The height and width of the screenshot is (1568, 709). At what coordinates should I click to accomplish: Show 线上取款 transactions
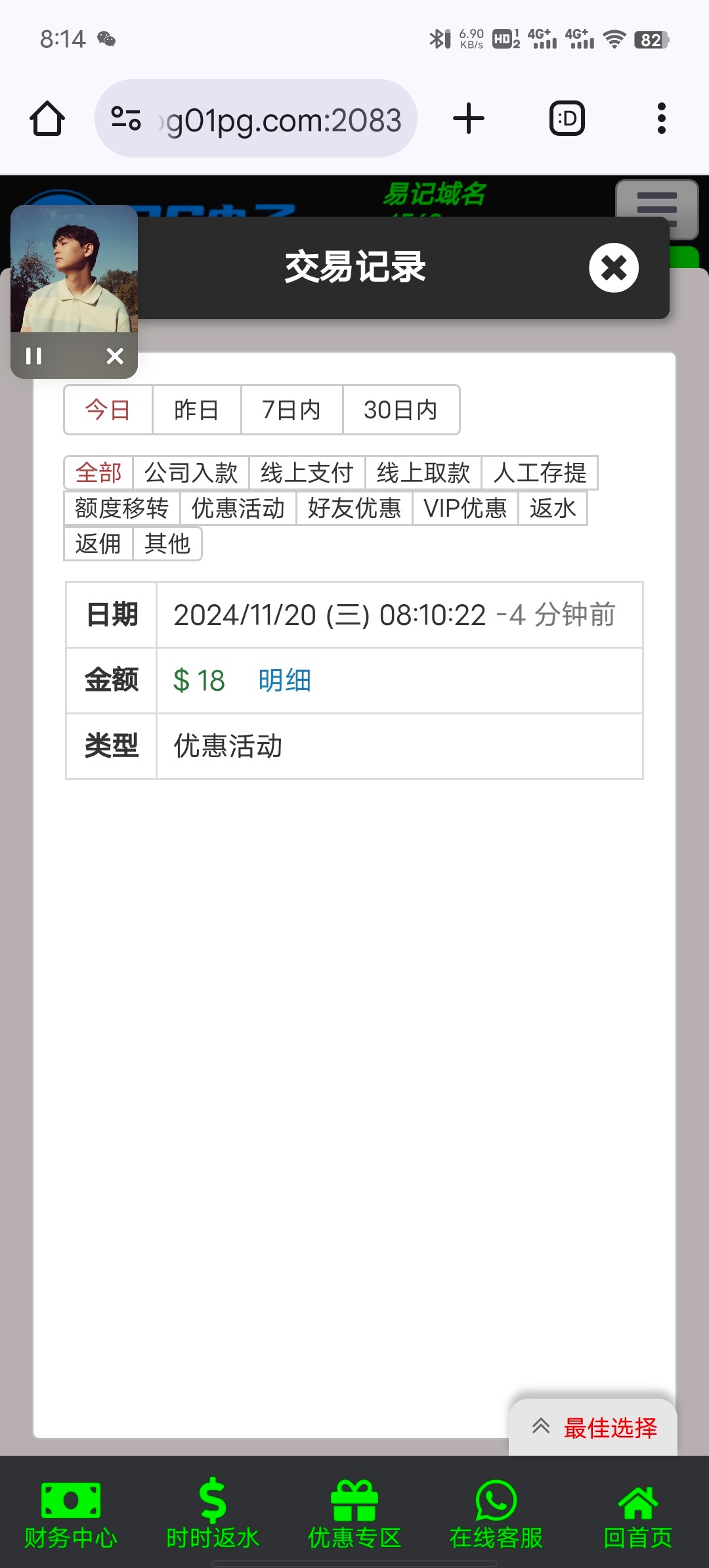(423, 473)
